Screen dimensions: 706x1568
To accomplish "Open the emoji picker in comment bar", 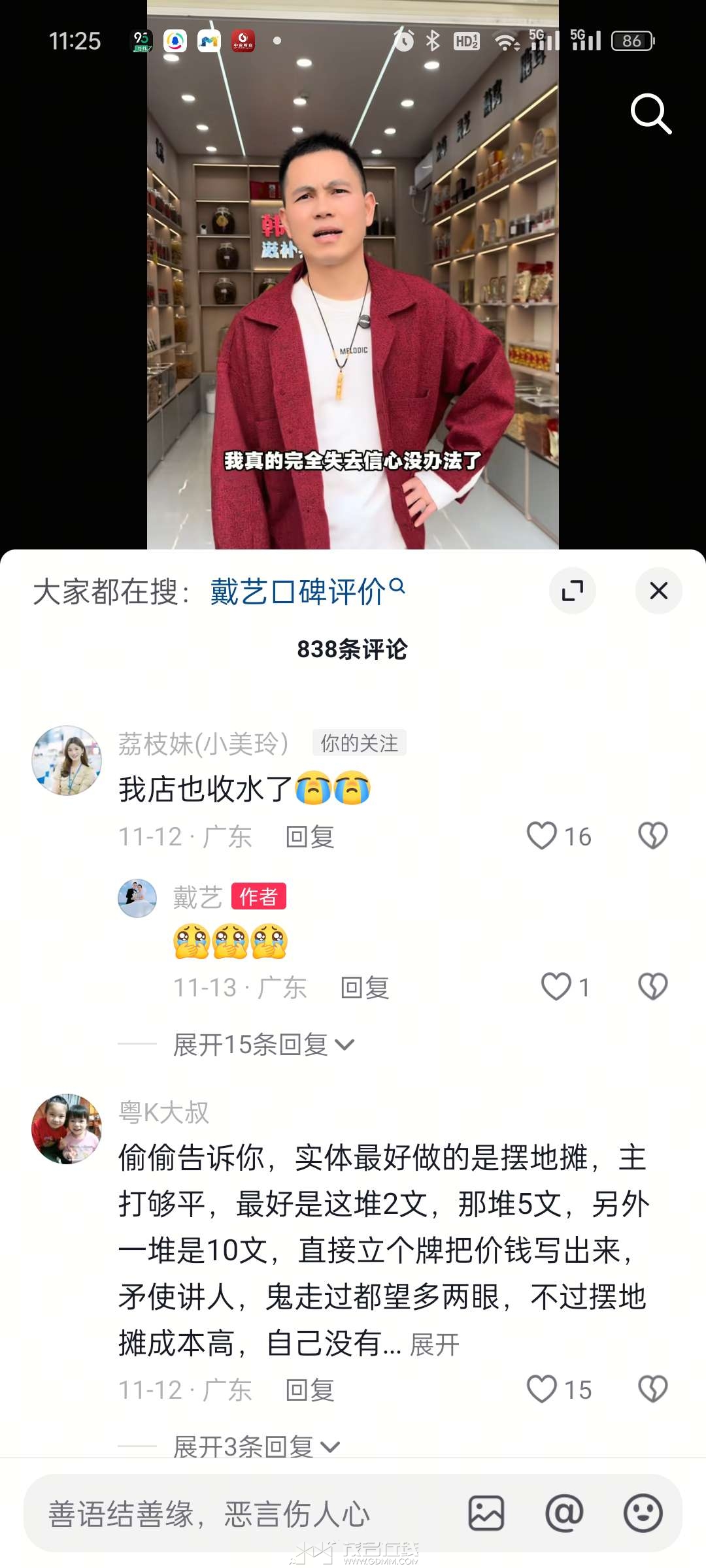I will [643, 1513].
